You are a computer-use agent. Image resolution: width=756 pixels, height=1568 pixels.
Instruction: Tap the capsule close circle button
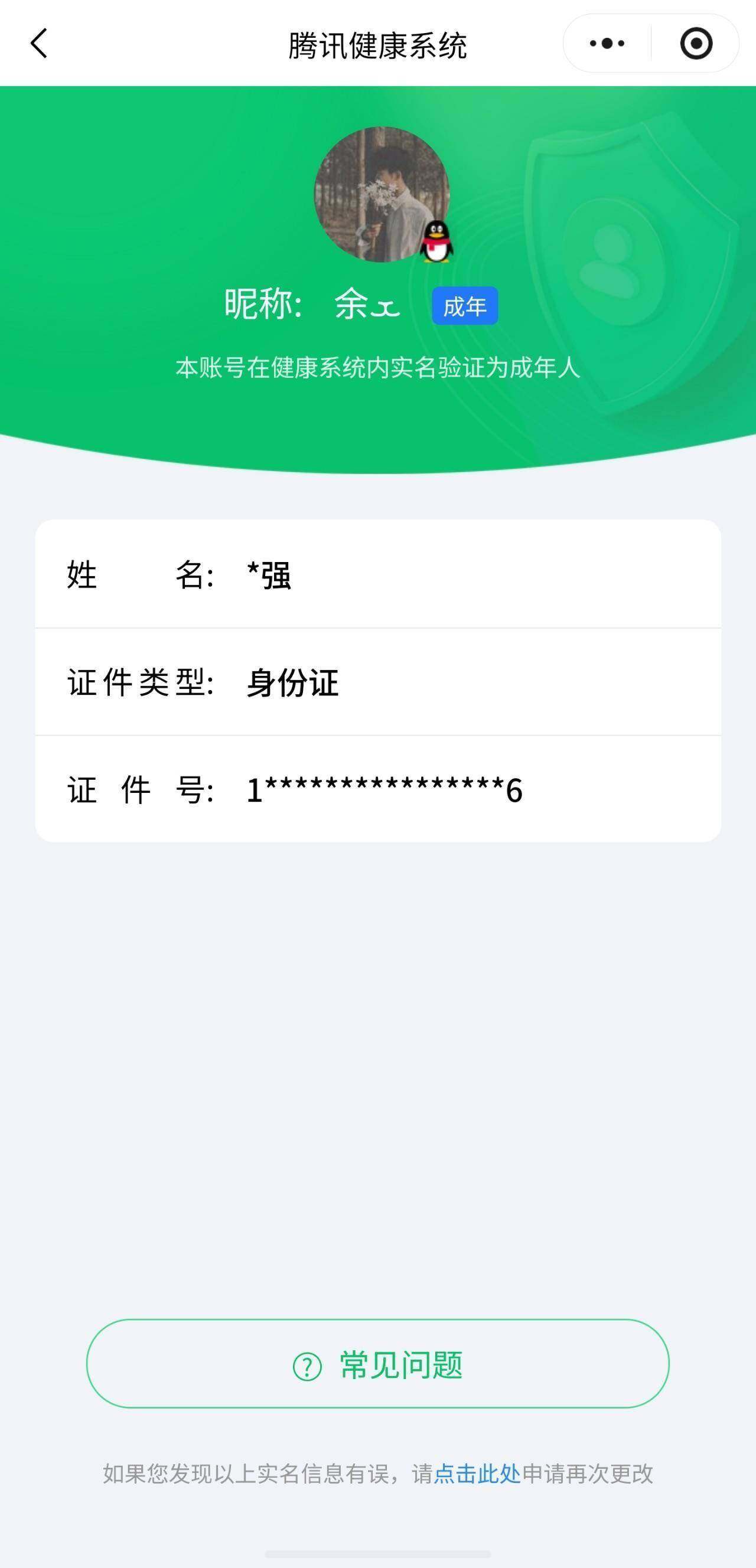pos(696,43)
